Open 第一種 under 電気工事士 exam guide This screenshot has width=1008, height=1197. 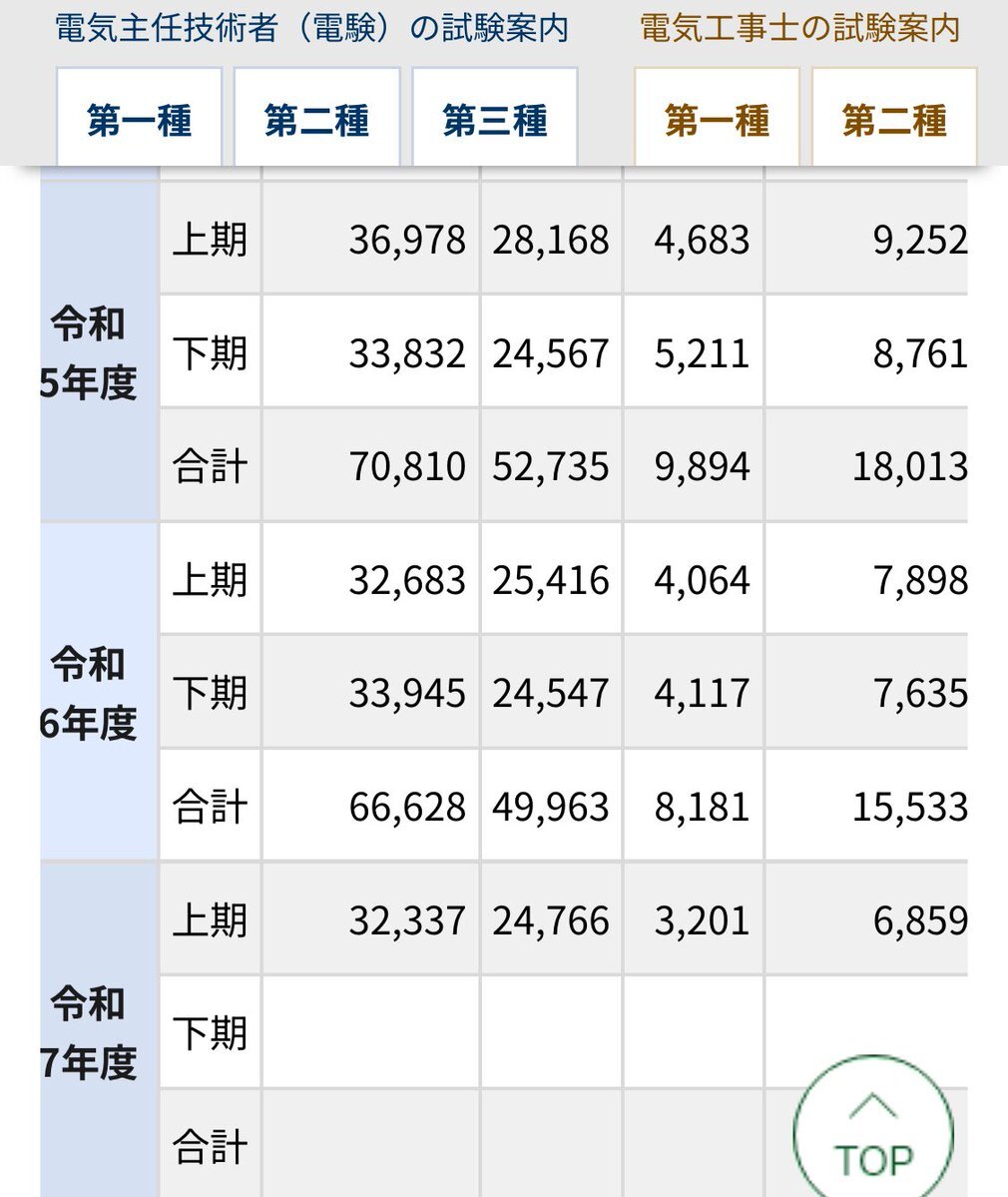pos(717,117)
